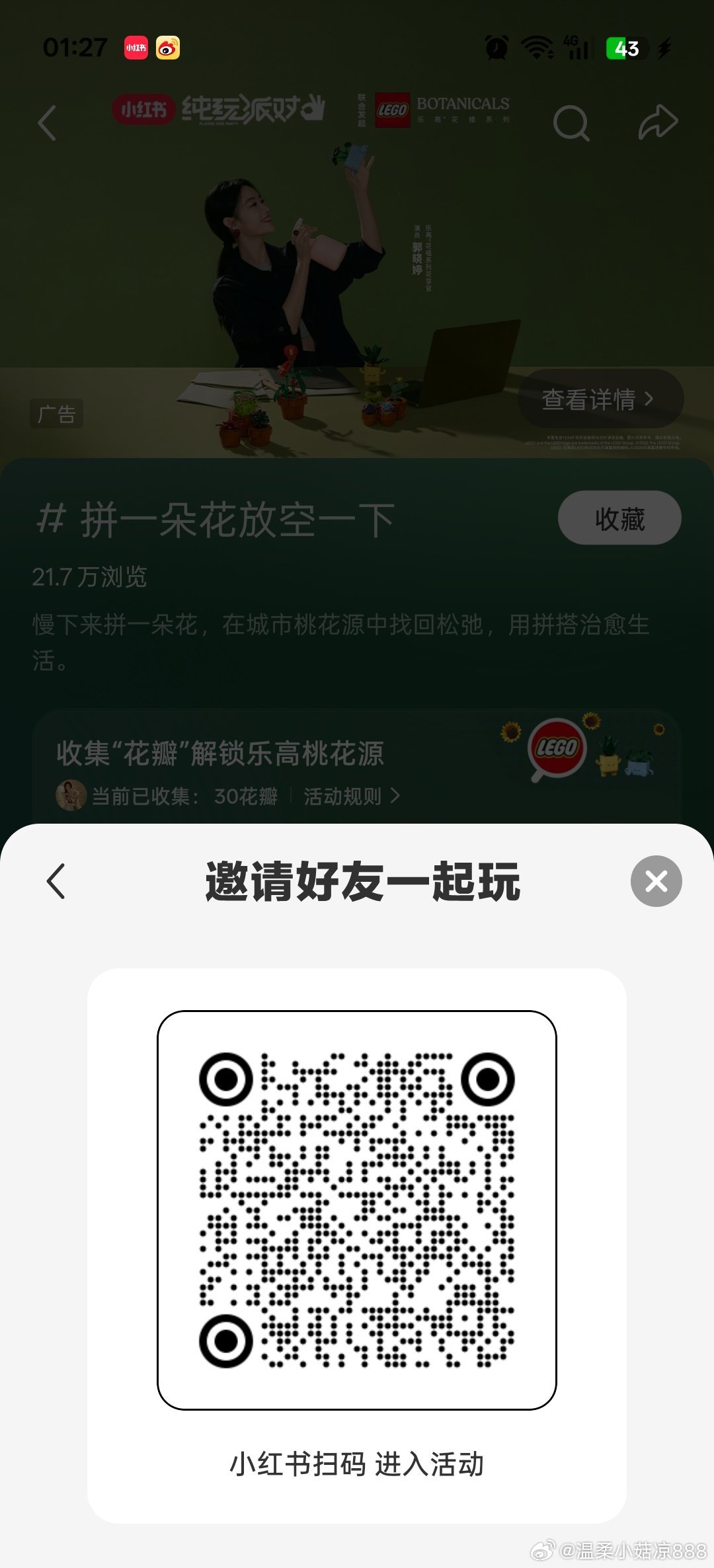
Task: Share this topic page
Action: 658,123
